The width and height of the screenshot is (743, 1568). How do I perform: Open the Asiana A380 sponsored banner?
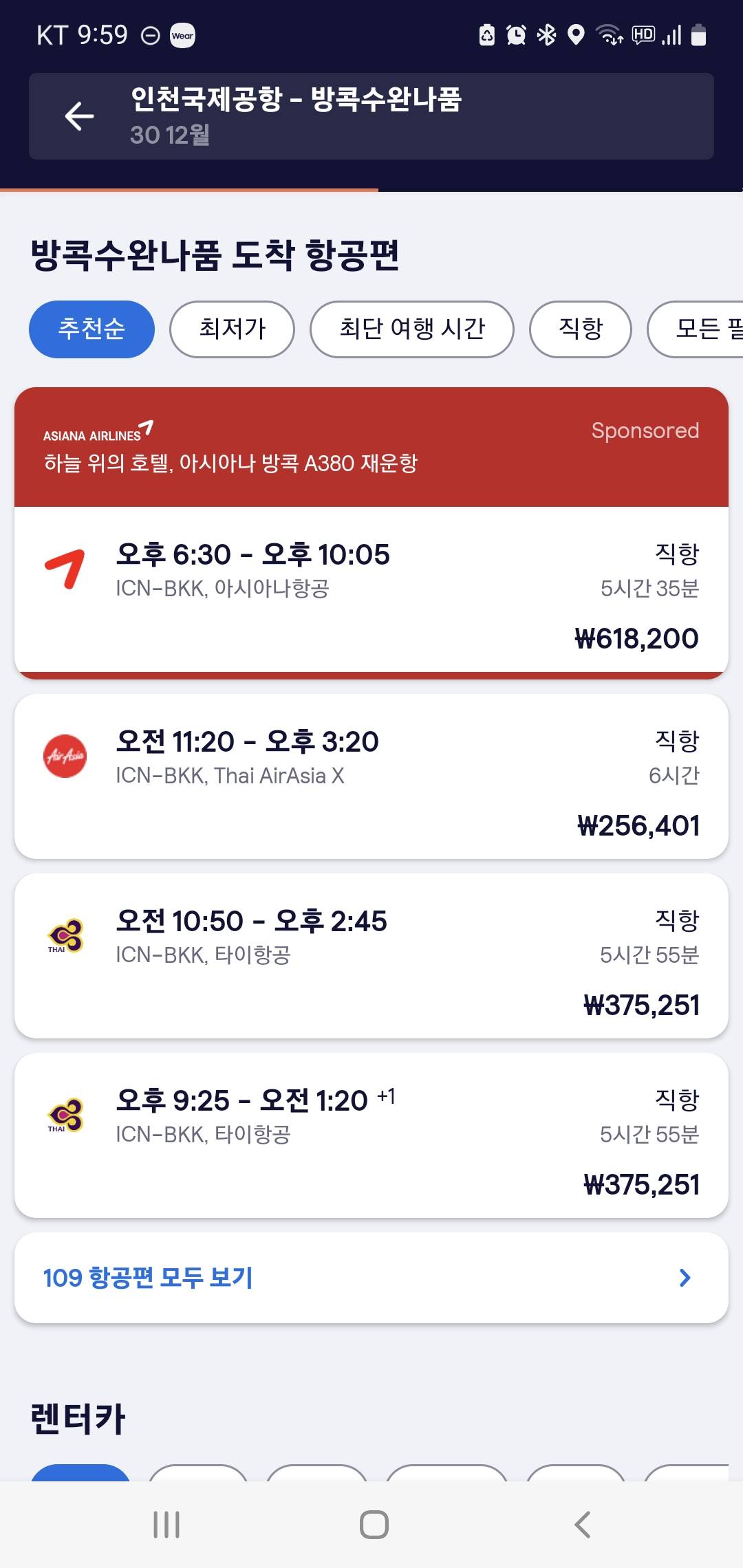coord(371,447)
